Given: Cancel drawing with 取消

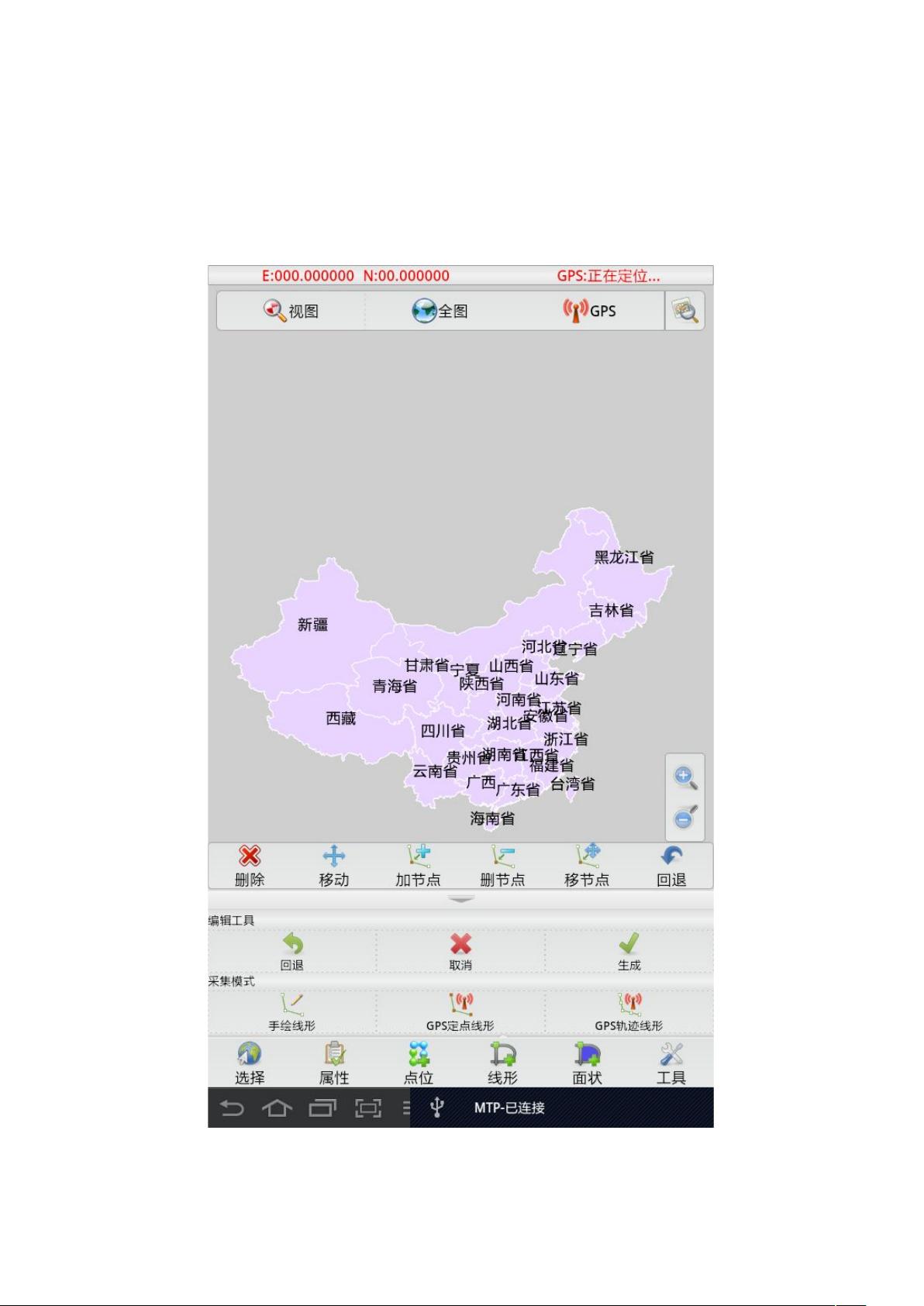Looking at the screenshot, I should (x=460, y=952).
